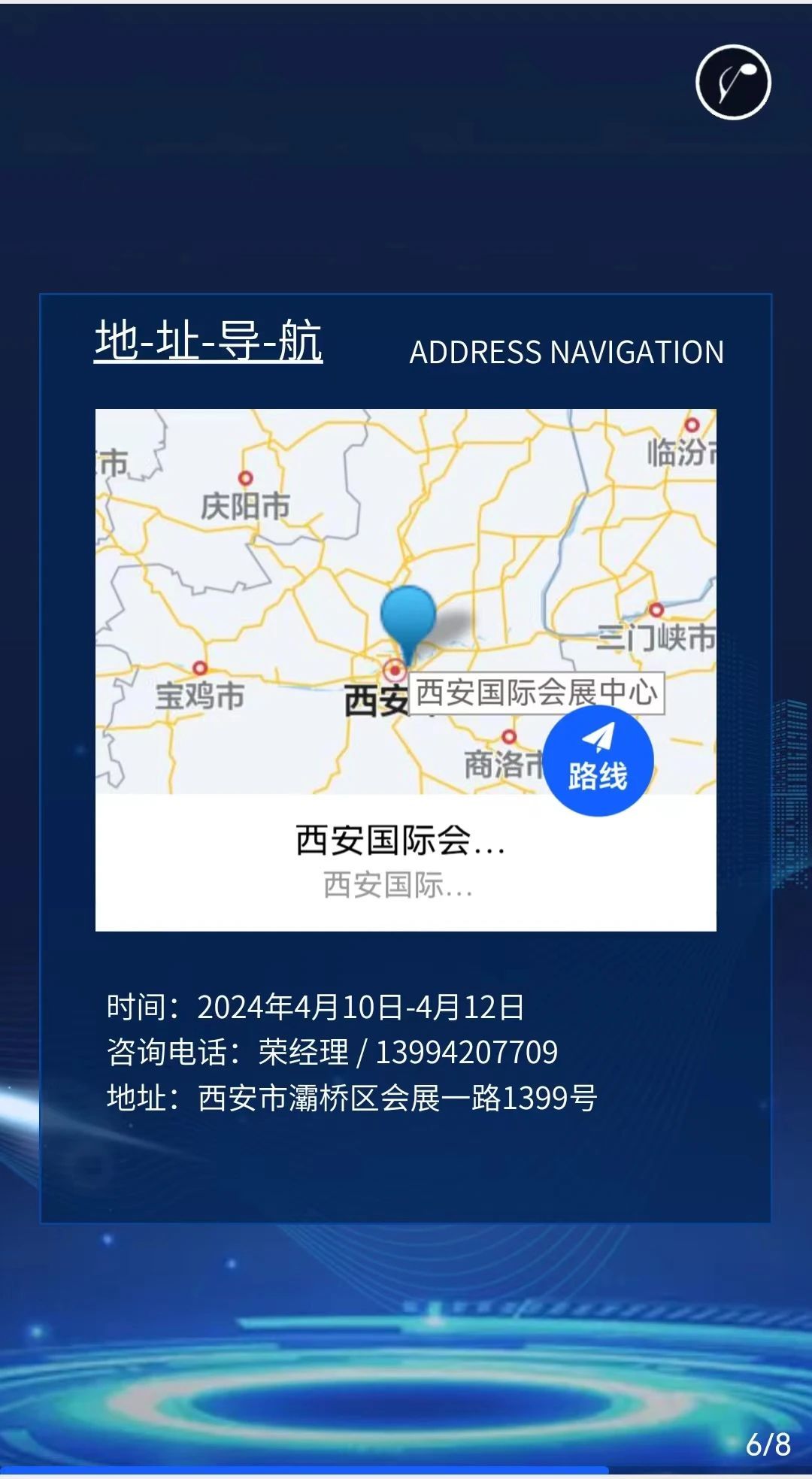Screen dimensions: 812x1479
Task: Call the phone number 13994207709
Action: click(466, 1051)
